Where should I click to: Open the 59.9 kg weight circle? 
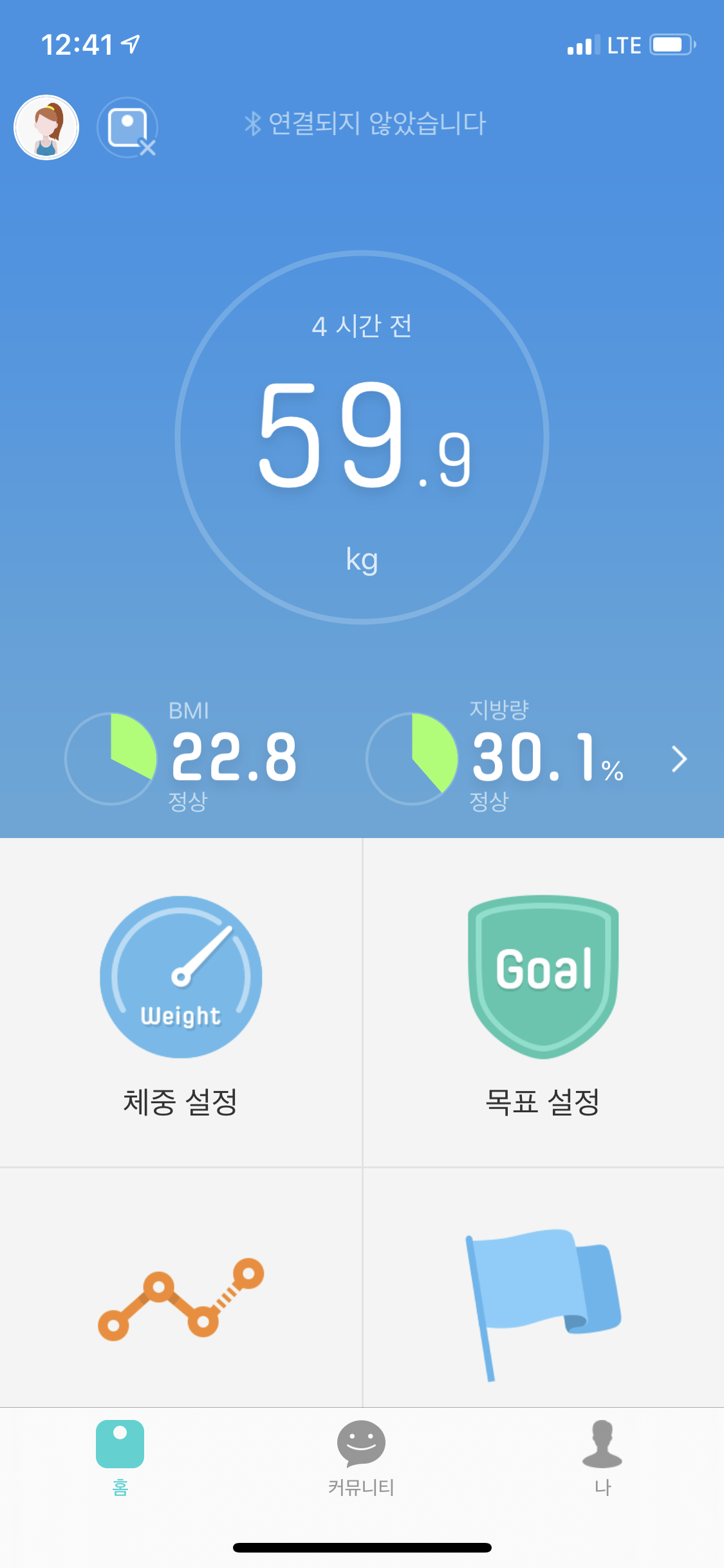click(x=362, y=437)
